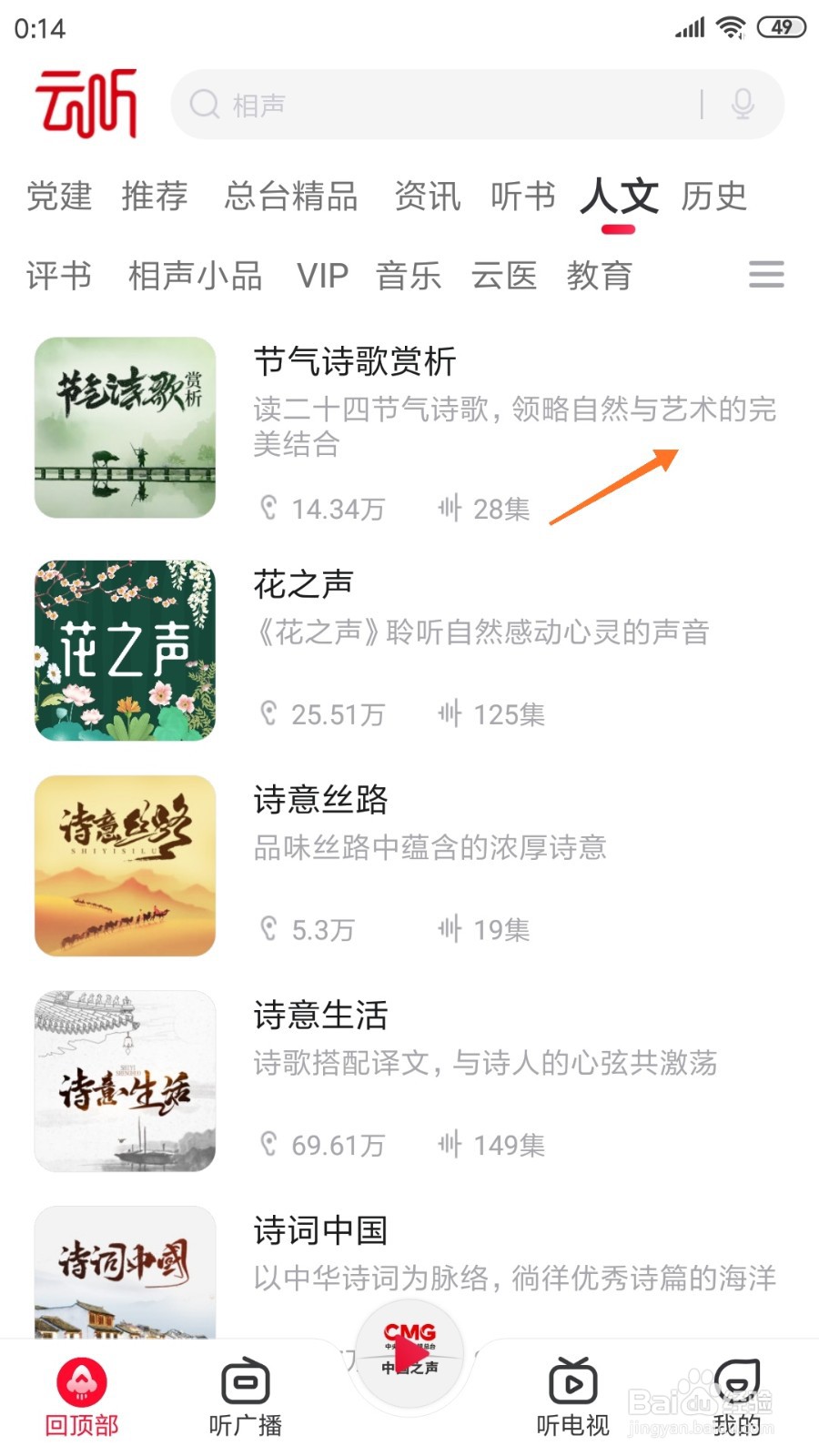Select the 音乐 category
819x1456 pixels.
click(x=409, y=277)
